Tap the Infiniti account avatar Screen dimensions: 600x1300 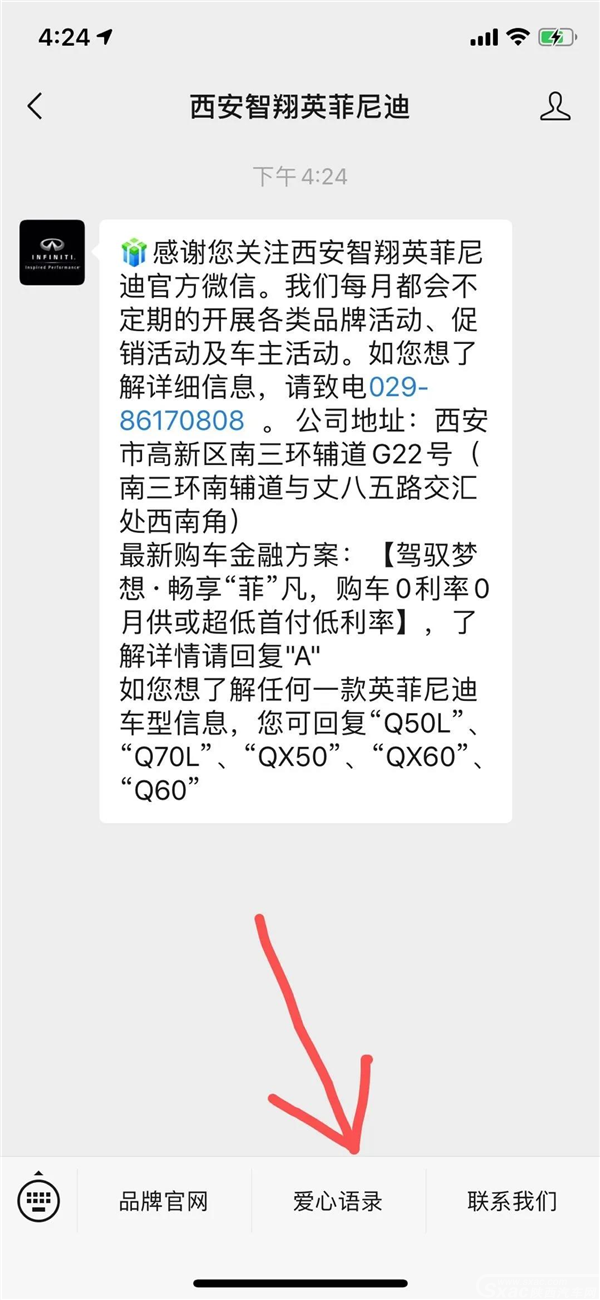(52, 252)
